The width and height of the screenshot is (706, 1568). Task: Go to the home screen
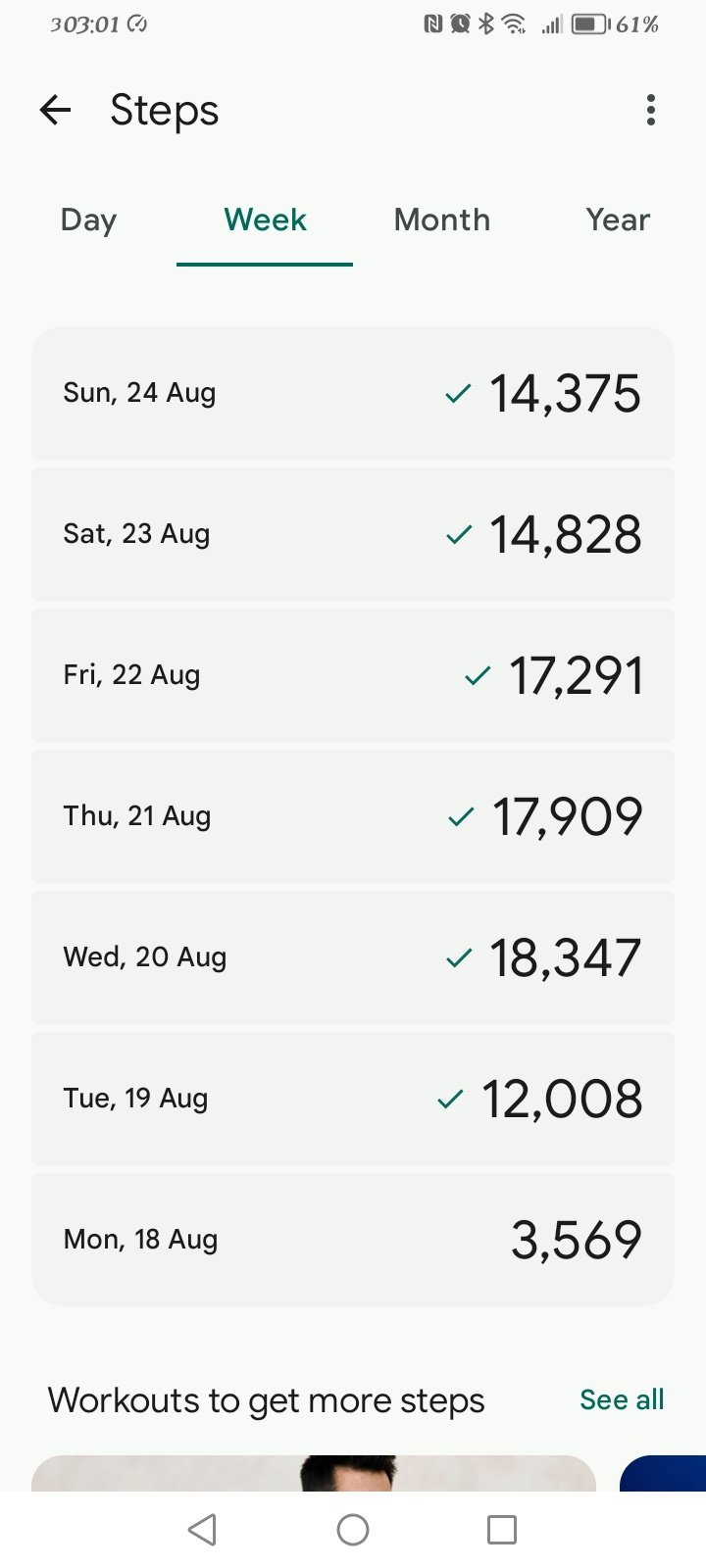point(353,1530)
